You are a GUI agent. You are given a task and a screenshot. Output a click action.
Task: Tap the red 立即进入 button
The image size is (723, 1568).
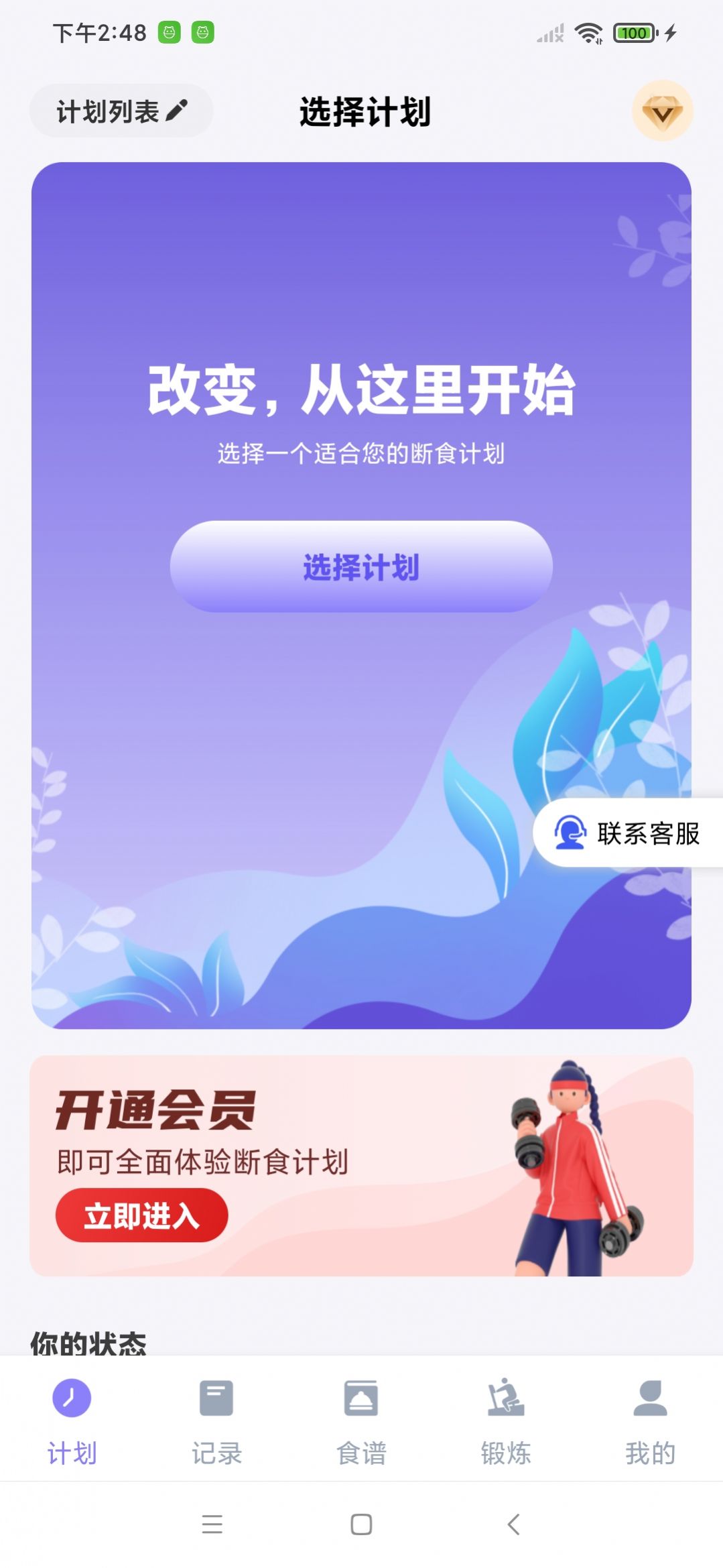141,1216
